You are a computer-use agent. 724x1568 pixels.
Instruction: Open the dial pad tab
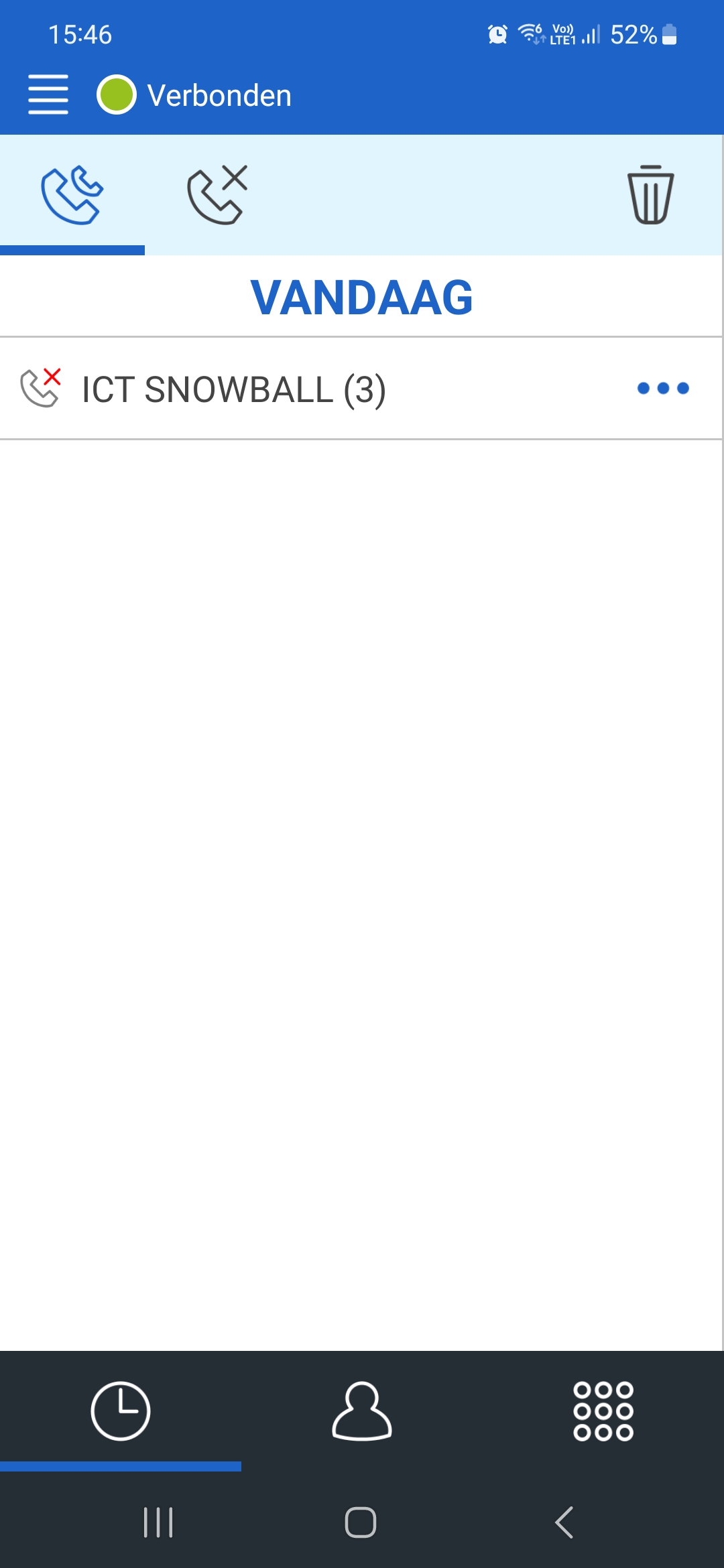(603, 1411)
